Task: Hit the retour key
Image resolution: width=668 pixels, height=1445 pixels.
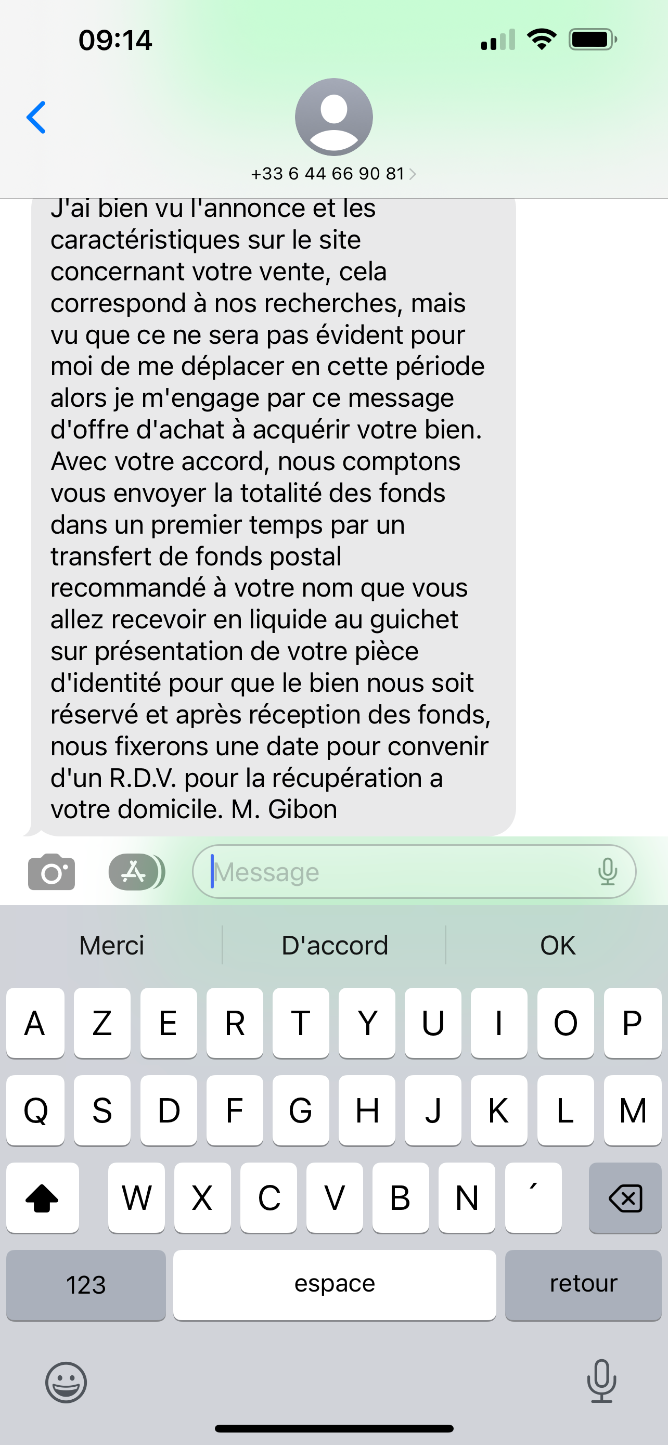Action: click(583, 1285)
